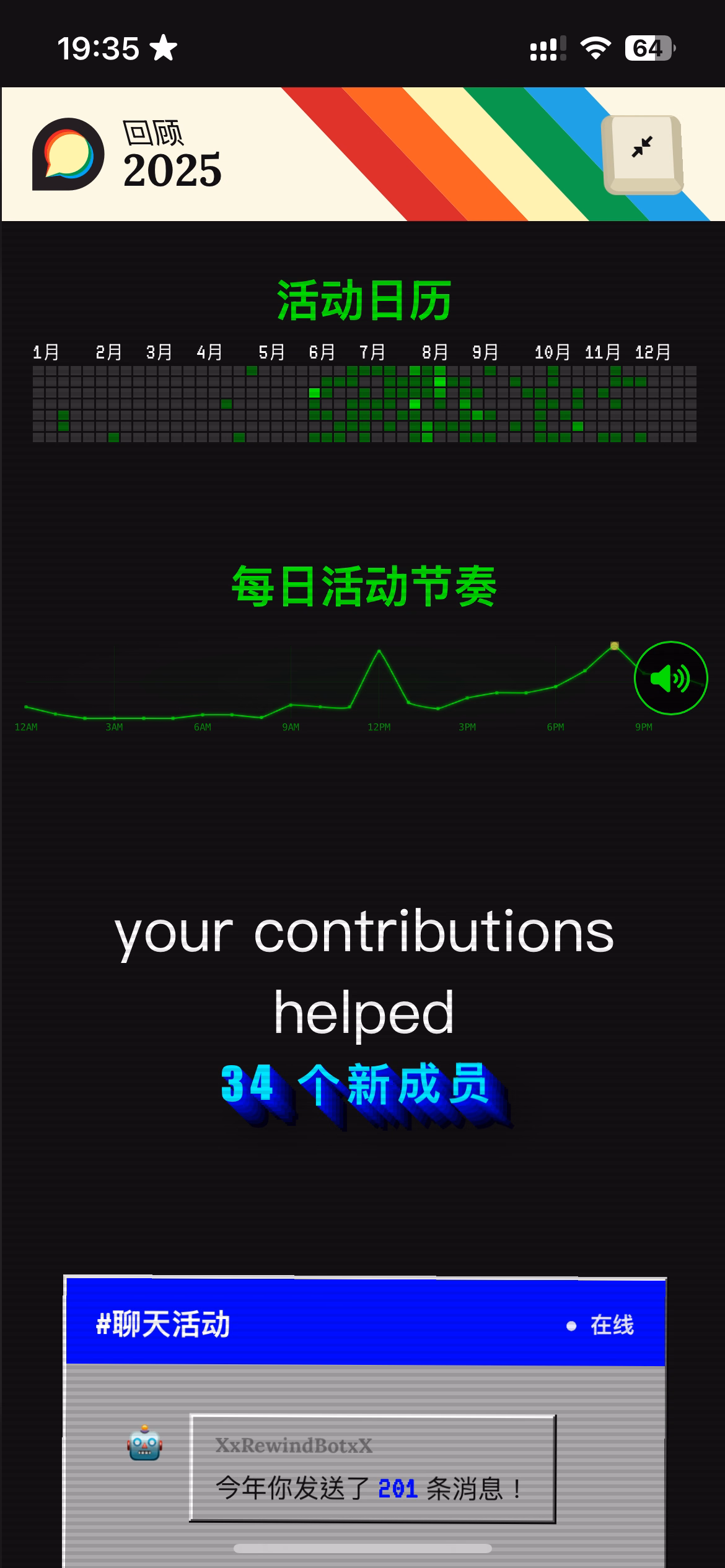Collapse the 2025 rewind with the minimize key
The height and width of the screenshot is (1568, 725).
[643, 154]
